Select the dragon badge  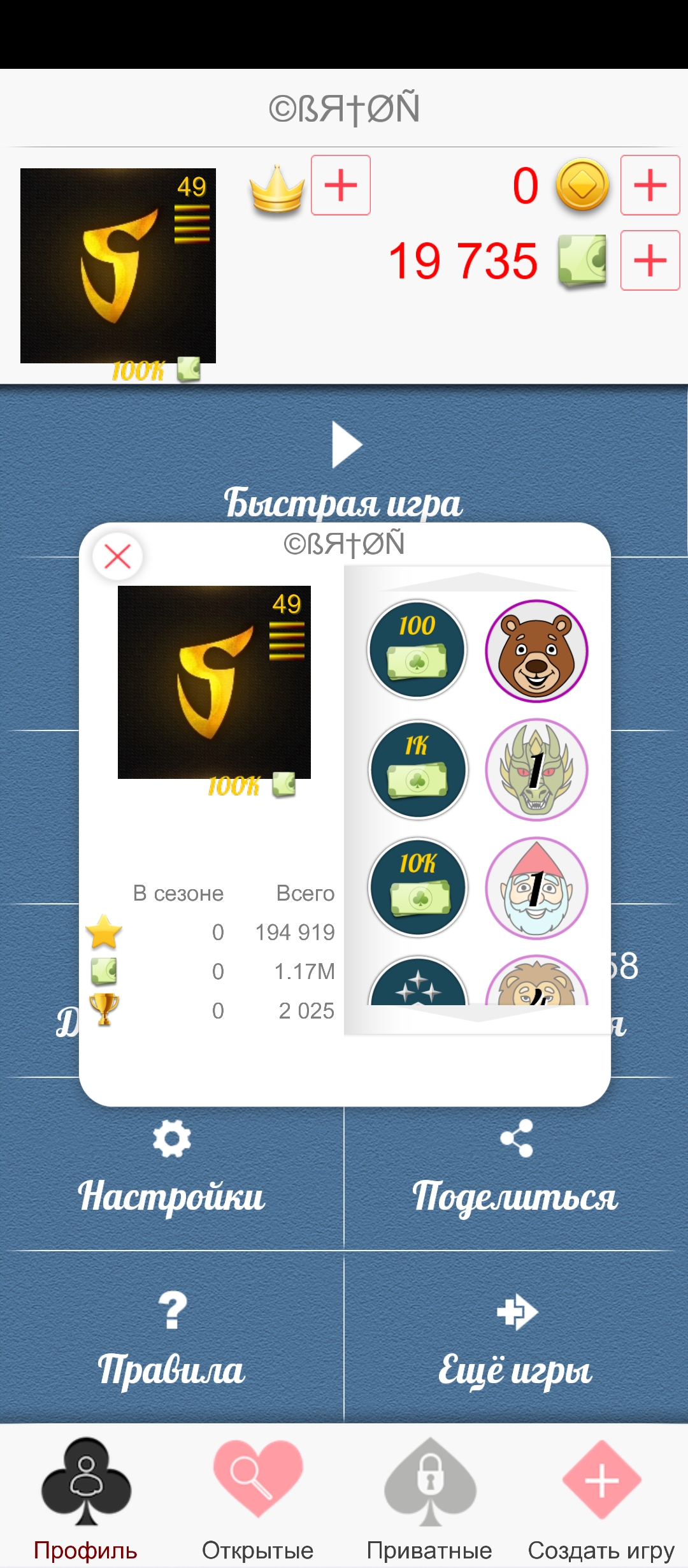click(x=536, y=769)
